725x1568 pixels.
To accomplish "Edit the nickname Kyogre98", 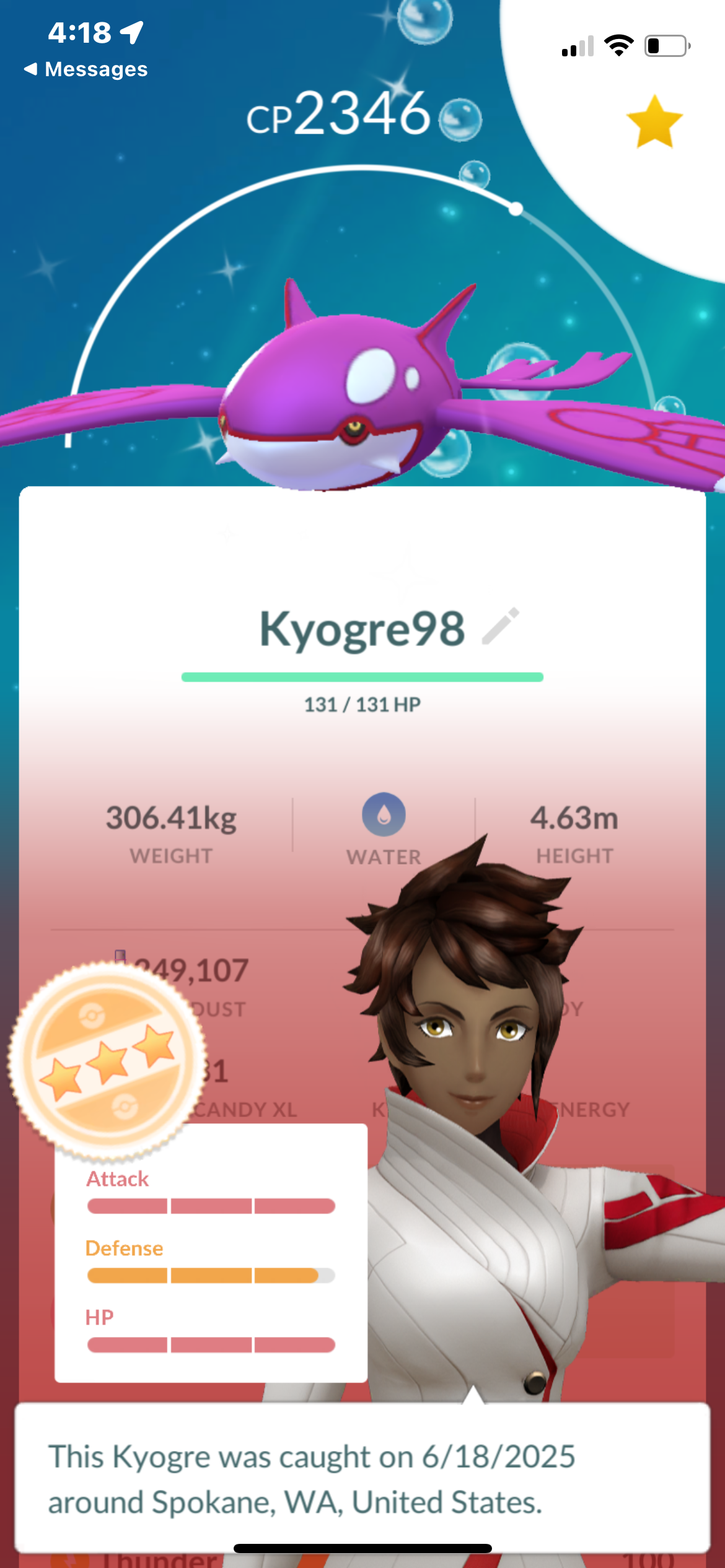I will point(501,626).
